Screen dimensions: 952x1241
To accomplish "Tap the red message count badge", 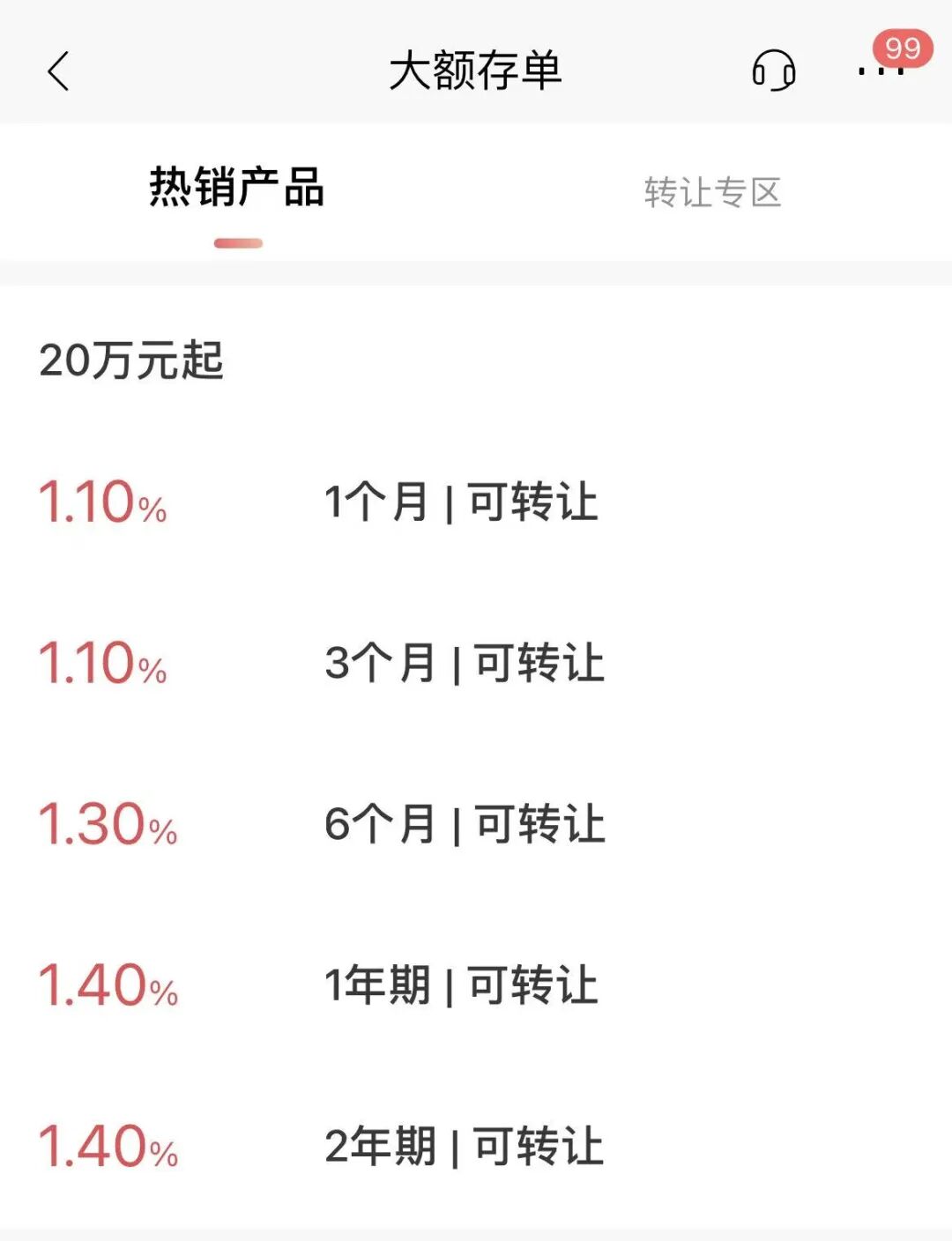I will click(900, 48).
